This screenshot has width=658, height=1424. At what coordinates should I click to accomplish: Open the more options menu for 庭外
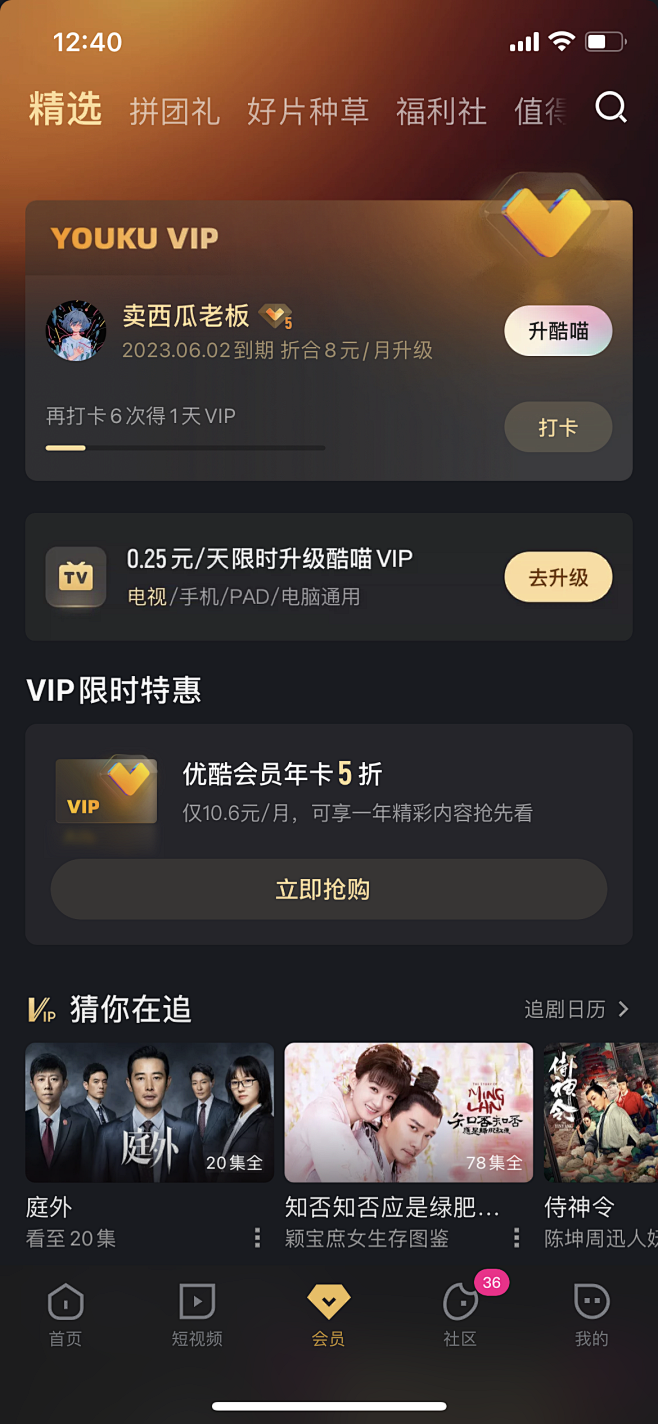(257, 1238)
